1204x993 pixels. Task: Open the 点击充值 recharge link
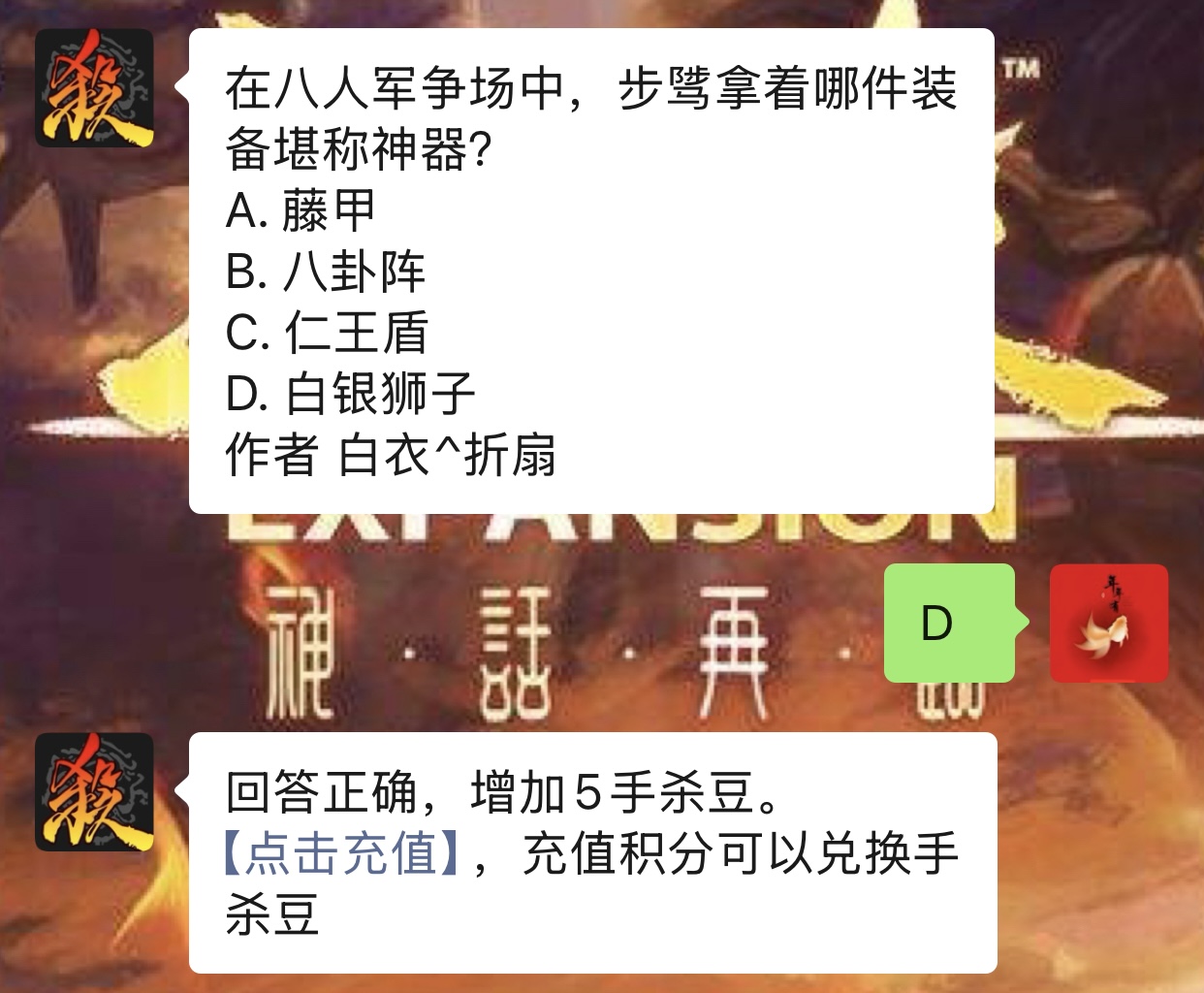tap(341, 854)
